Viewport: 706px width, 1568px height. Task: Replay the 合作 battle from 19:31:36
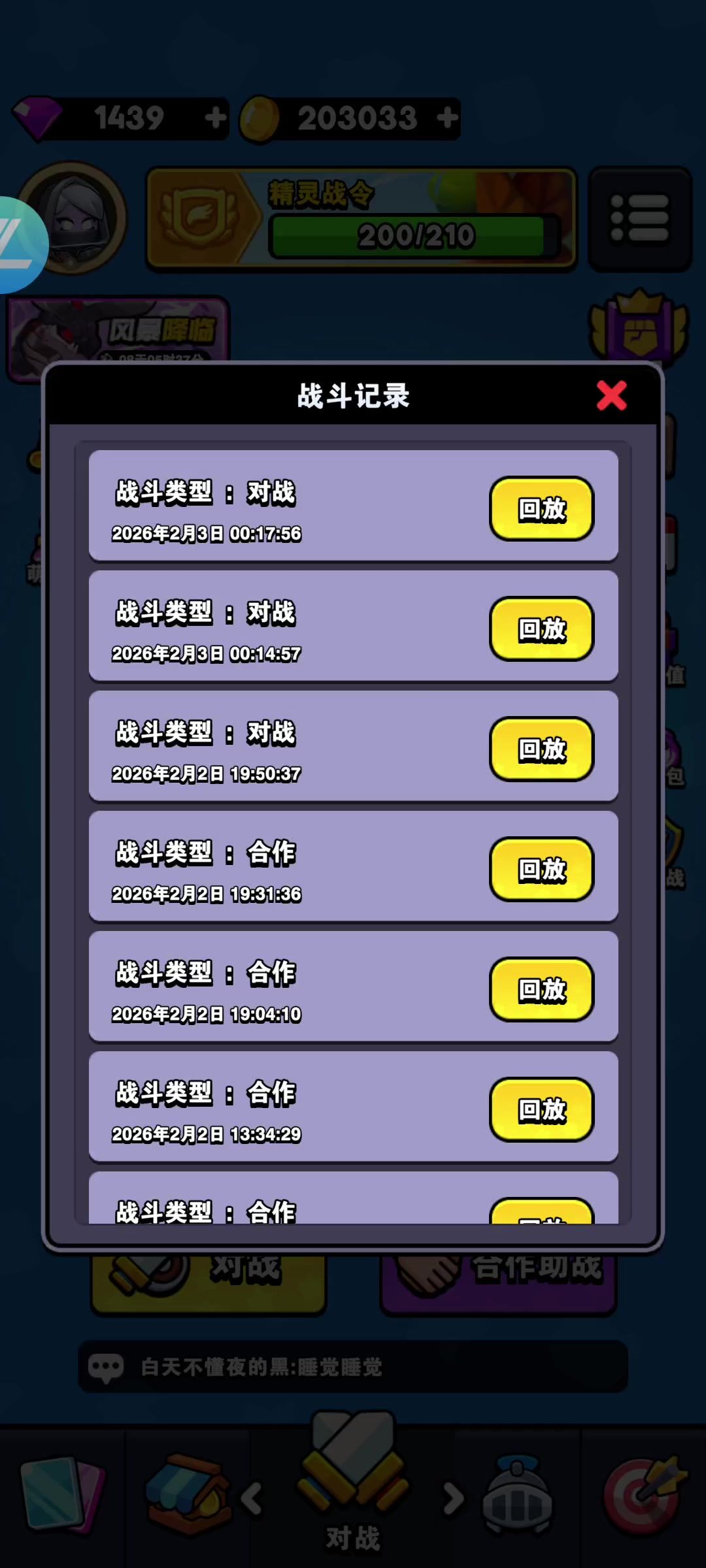pyautogui.click(x=541, y=870)
